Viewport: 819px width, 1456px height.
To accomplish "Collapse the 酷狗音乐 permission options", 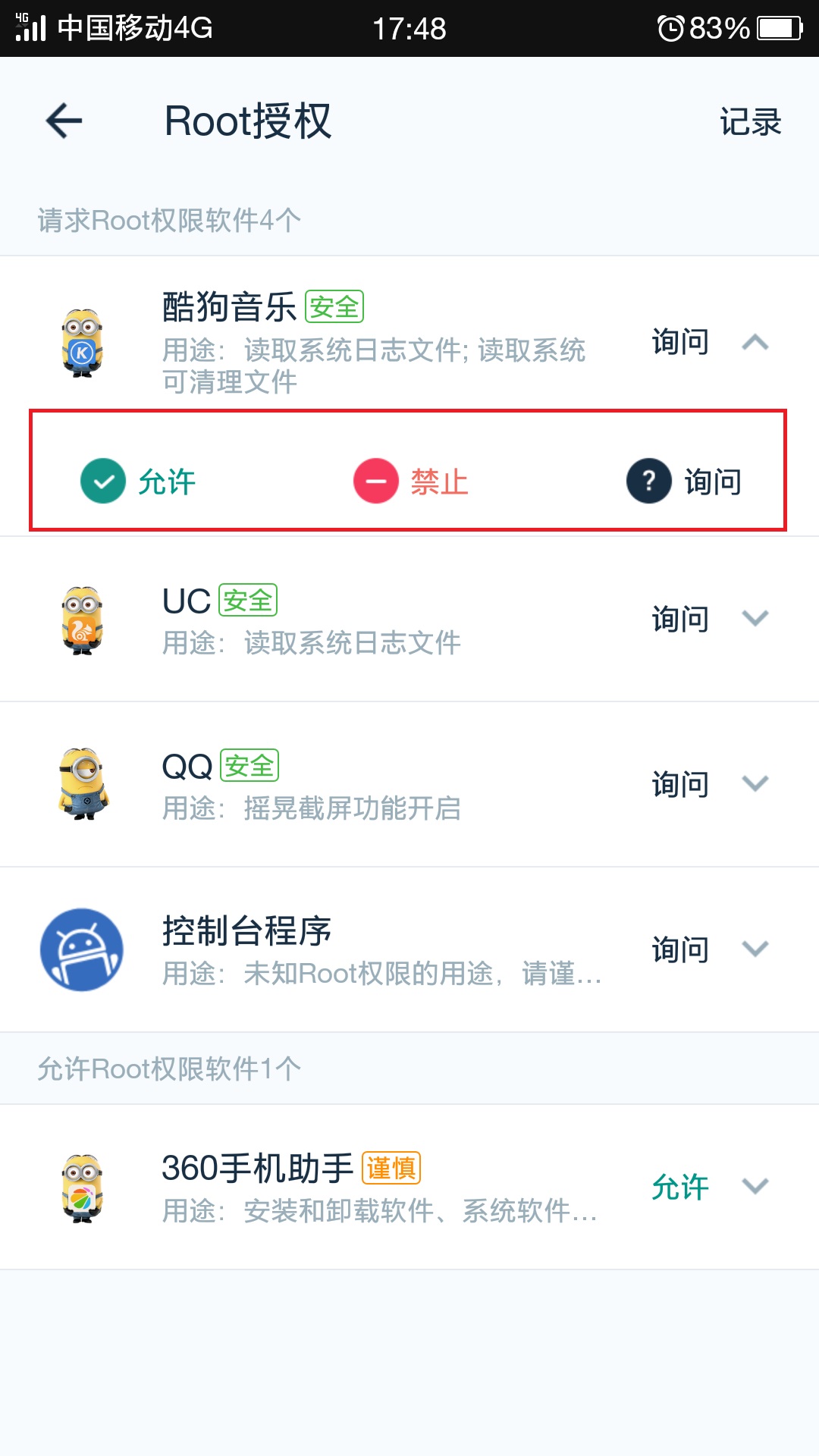I will click(755, 343).
